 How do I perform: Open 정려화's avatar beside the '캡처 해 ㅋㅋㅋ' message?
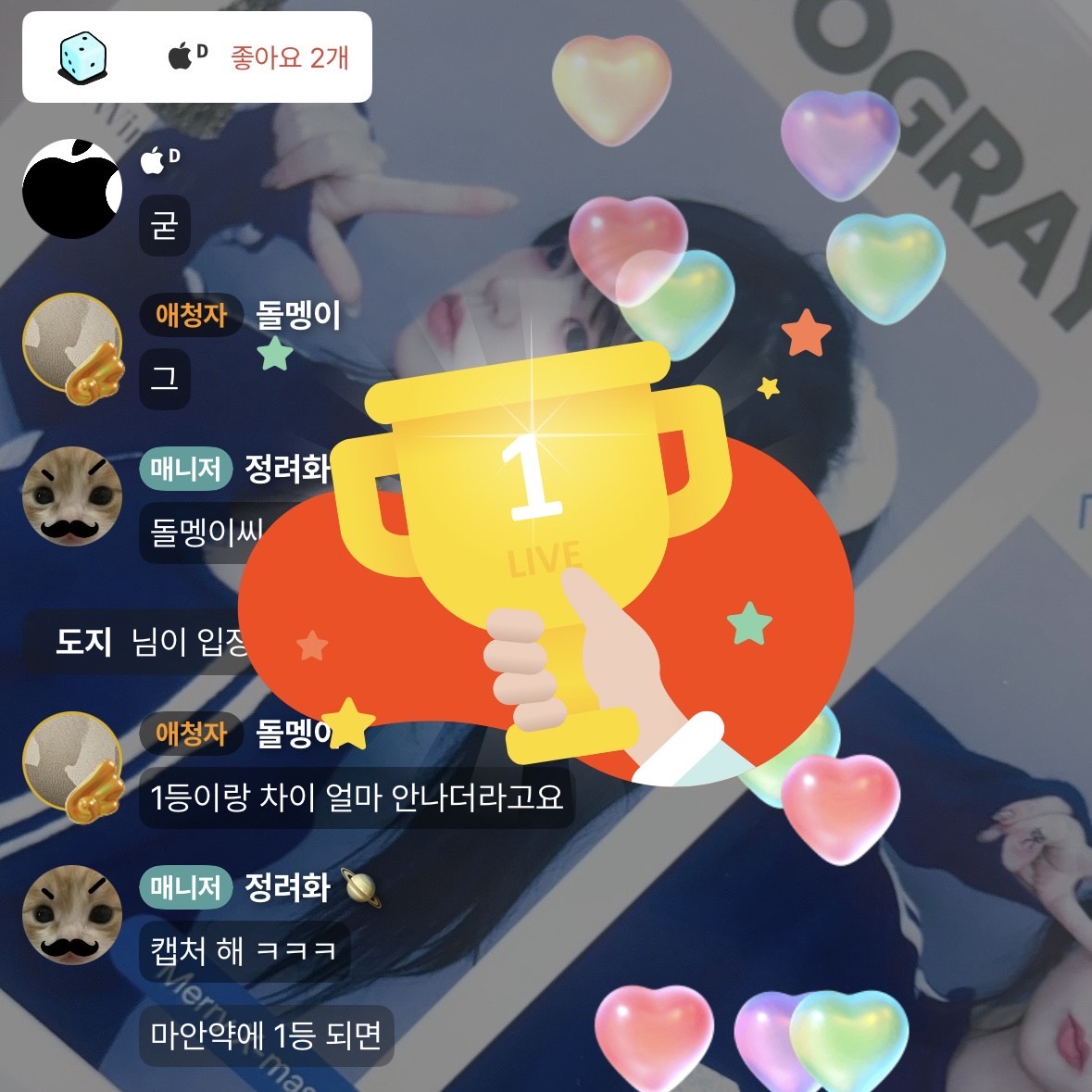tap(72, 915)
